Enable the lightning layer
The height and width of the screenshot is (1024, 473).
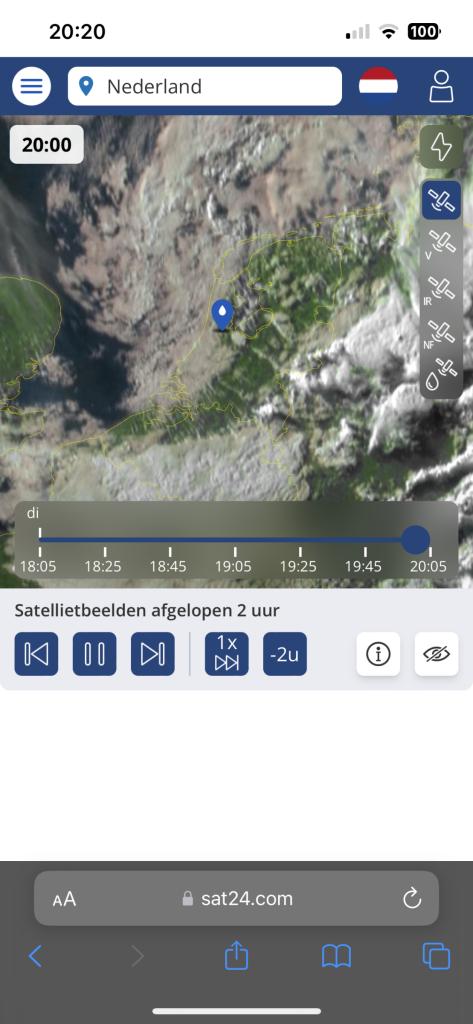tap(441, 147)
